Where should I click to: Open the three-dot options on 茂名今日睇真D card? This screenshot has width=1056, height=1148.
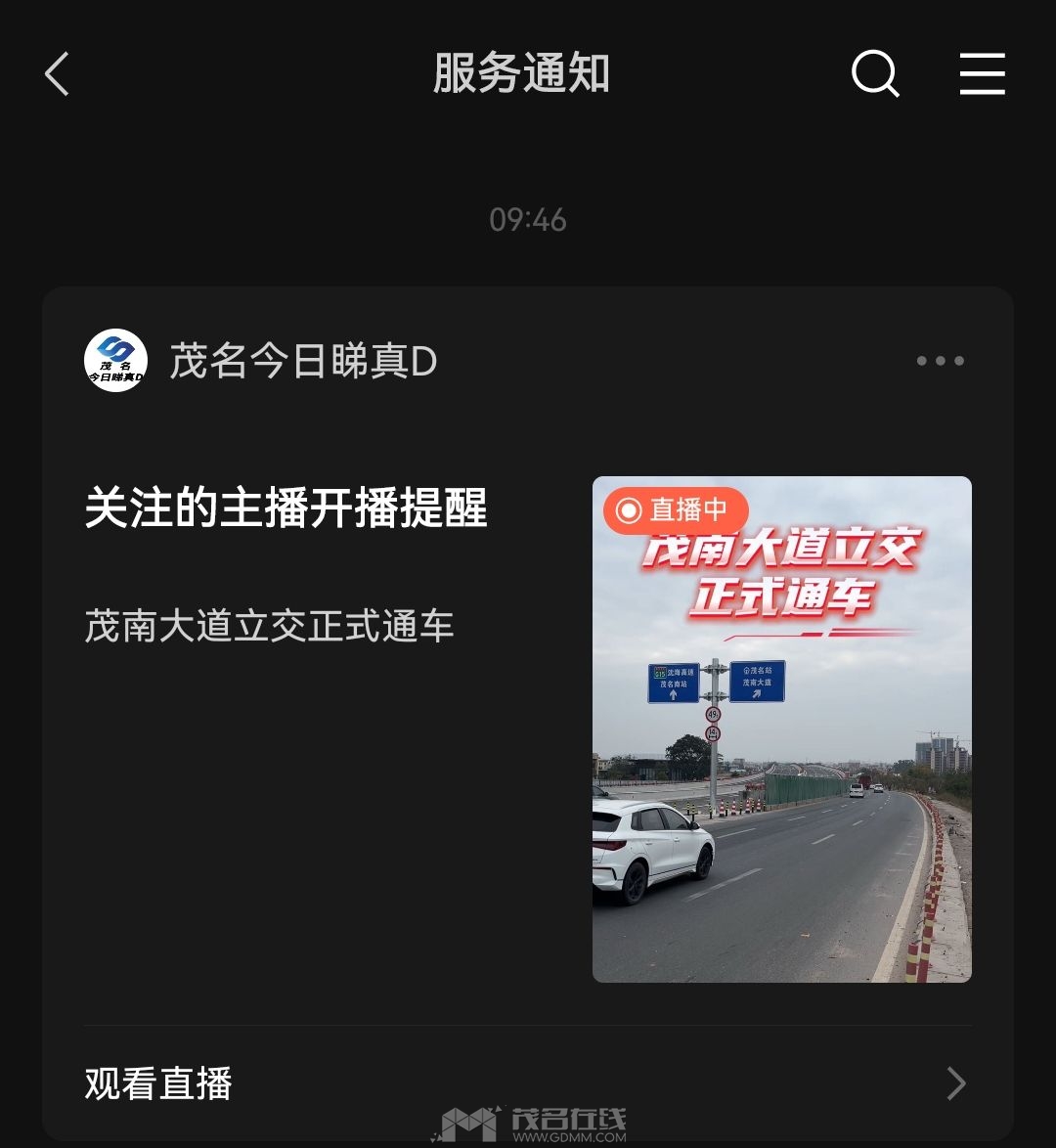(x=940, y=361)
